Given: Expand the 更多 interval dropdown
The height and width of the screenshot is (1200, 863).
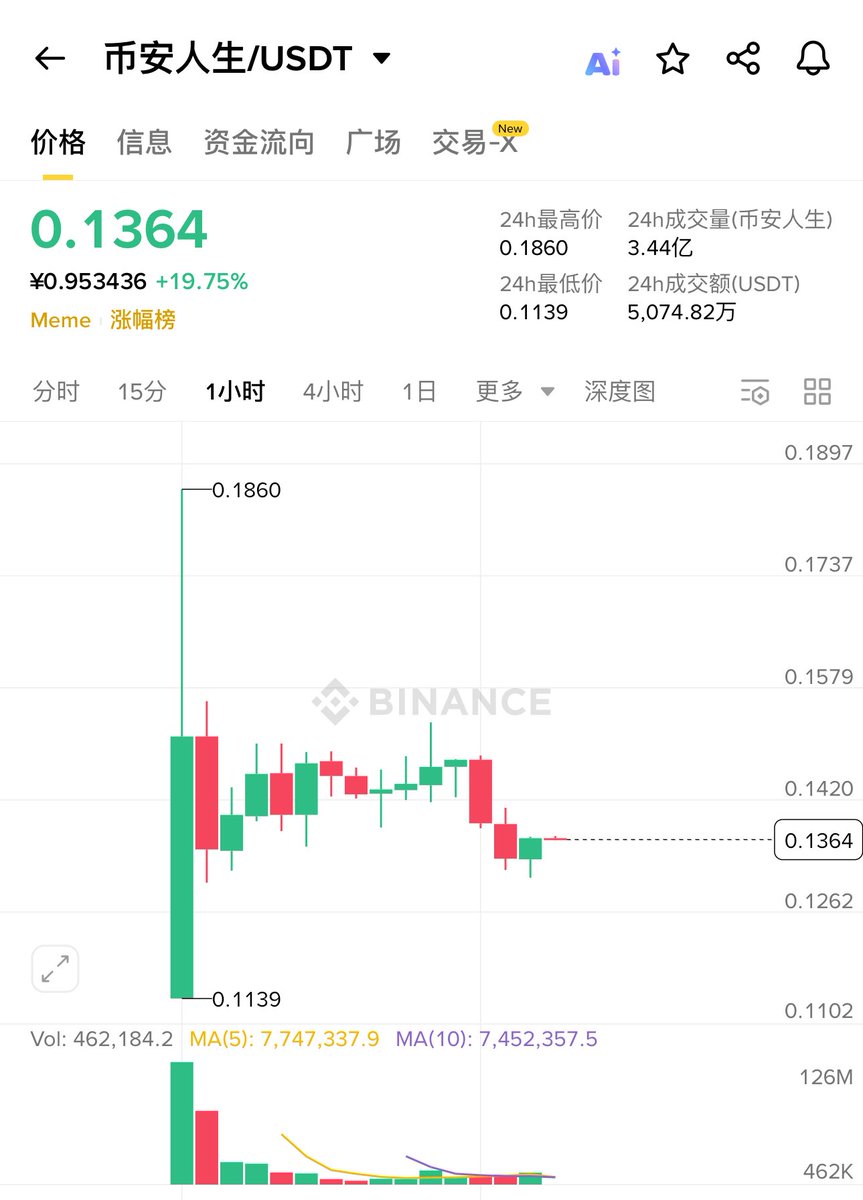Looking at the screenshot, I should click(x=514, y=391).
